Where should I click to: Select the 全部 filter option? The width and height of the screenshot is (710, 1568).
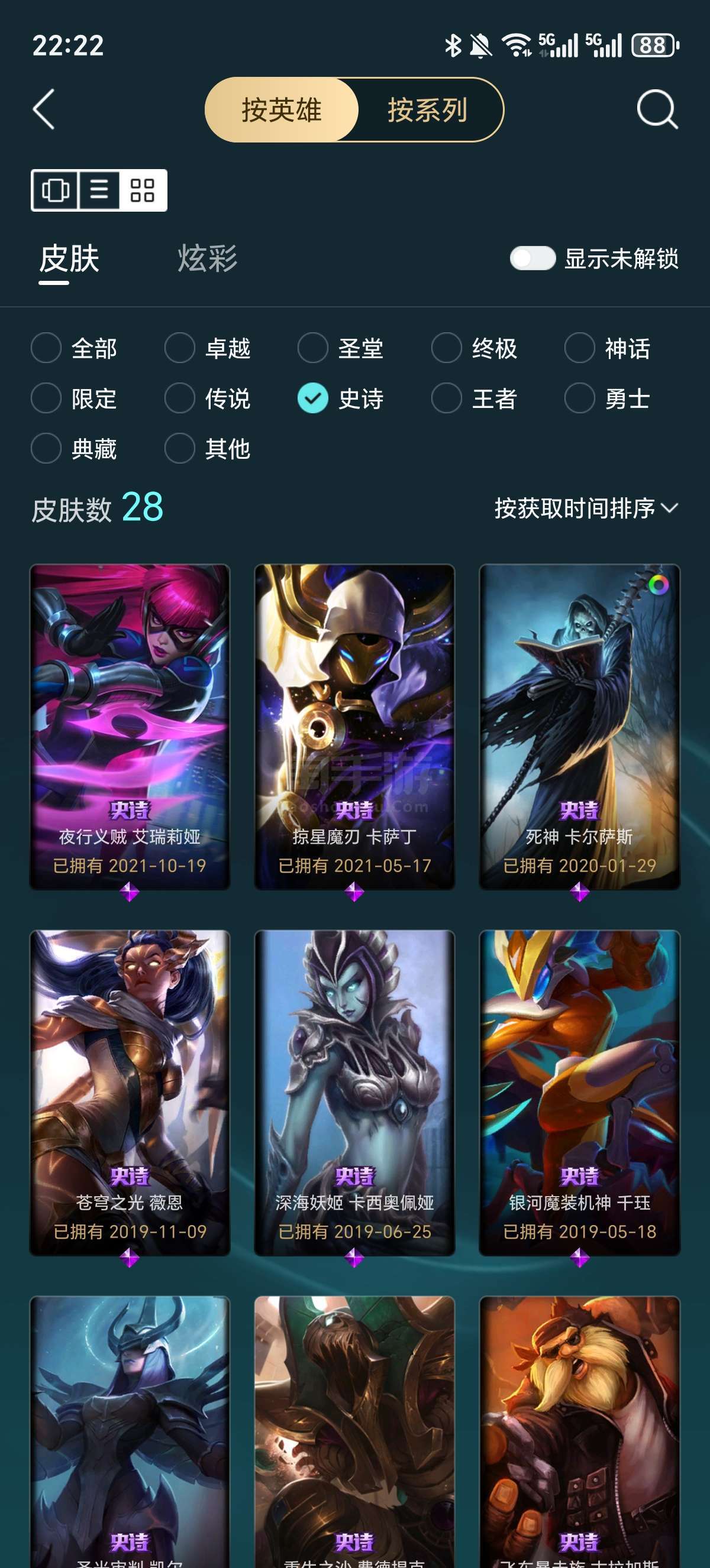click(x=75, y=348)
